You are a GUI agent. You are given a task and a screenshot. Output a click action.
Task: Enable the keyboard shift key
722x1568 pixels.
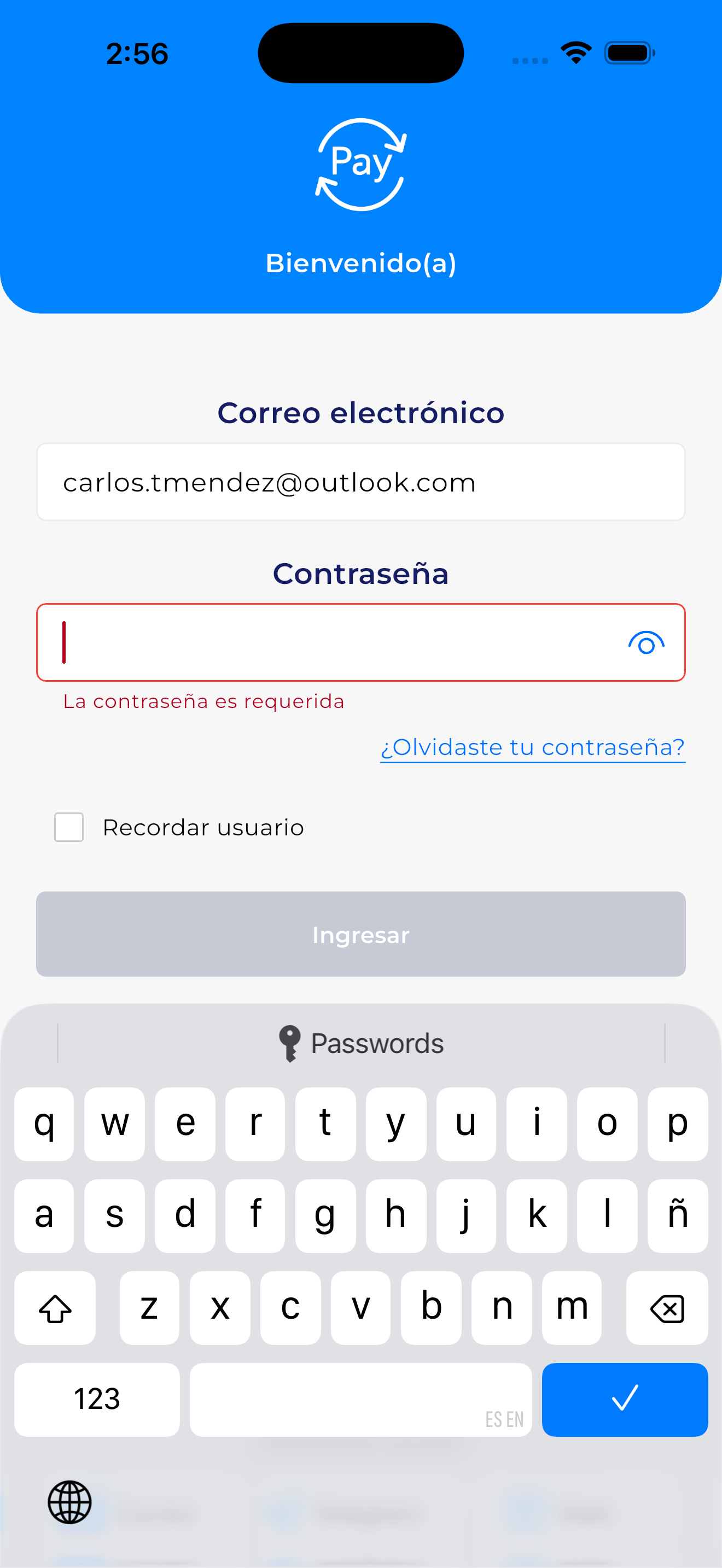coord(55,1308)
